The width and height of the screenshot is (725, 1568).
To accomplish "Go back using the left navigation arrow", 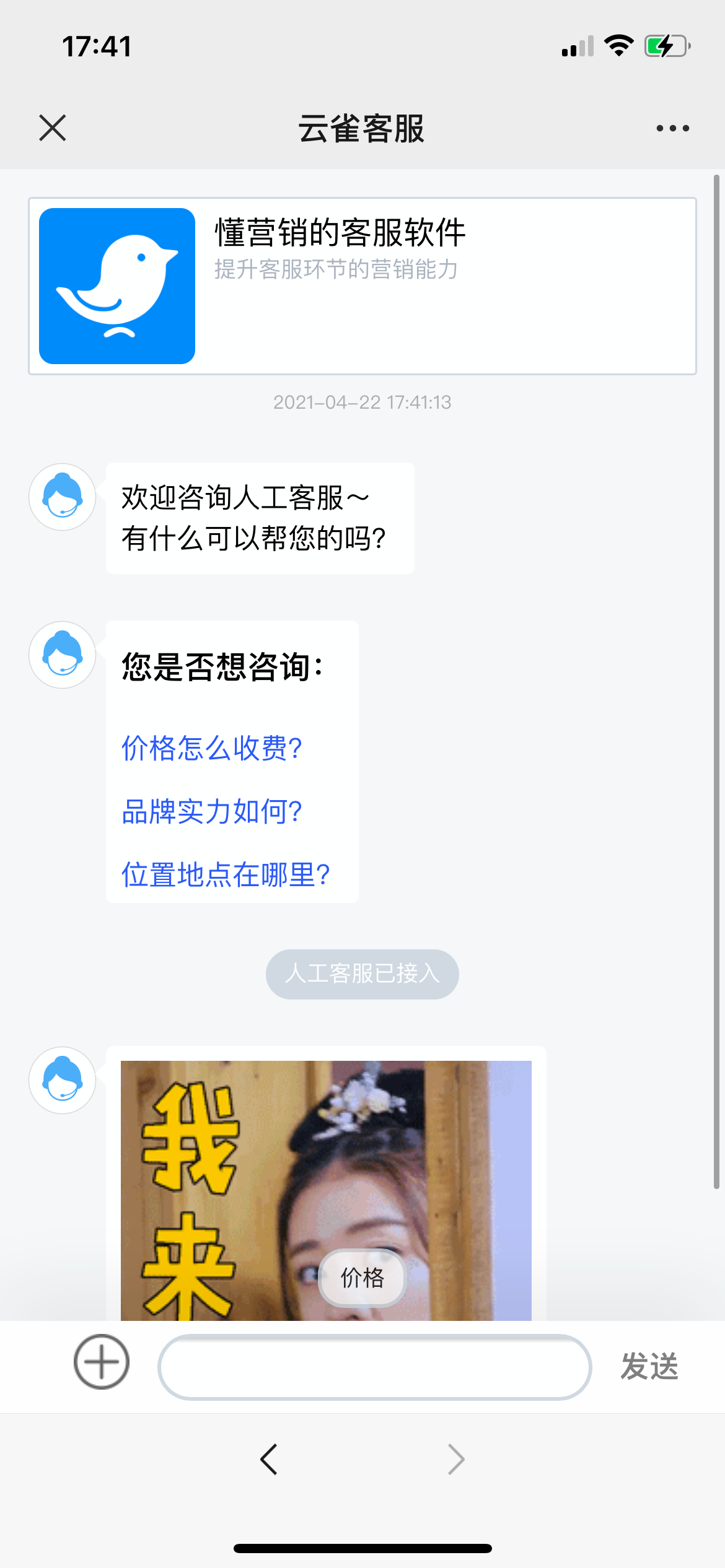I will tap(268, 1459).
